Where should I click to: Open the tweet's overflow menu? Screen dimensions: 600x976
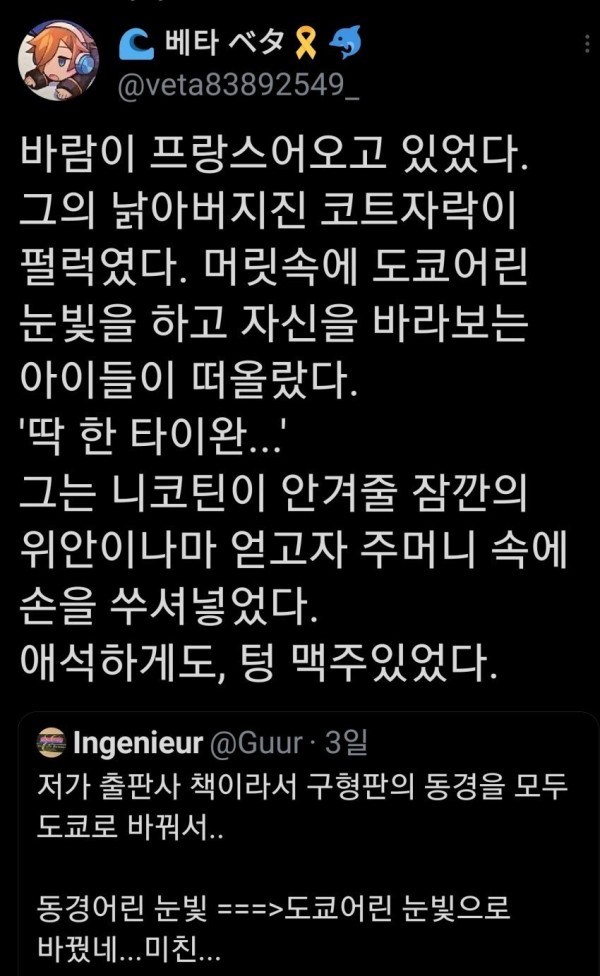(585, 46)
